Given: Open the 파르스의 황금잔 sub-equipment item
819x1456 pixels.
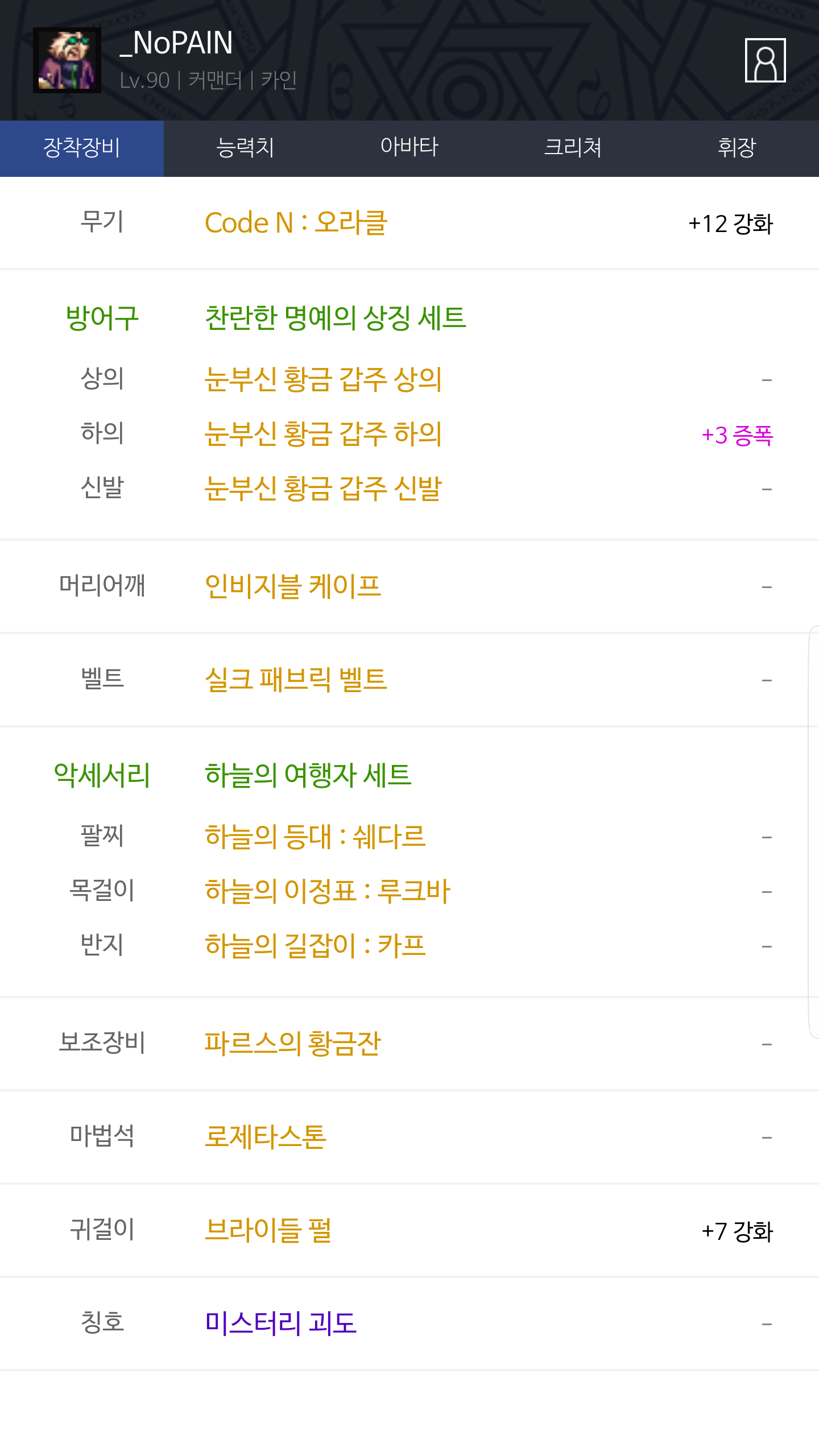Looking at the screenshot, I should tap(292, 1044).
